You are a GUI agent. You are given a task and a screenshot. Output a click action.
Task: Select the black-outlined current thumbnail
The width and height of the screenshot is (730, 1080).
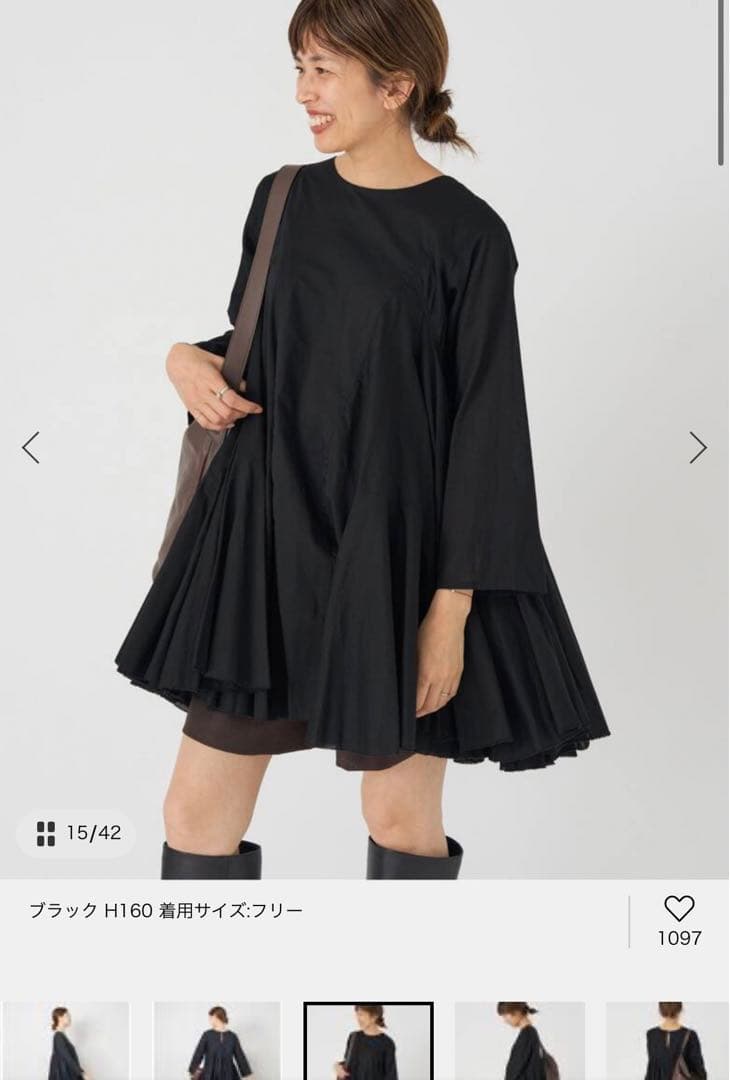click(x=368, y=1041)
